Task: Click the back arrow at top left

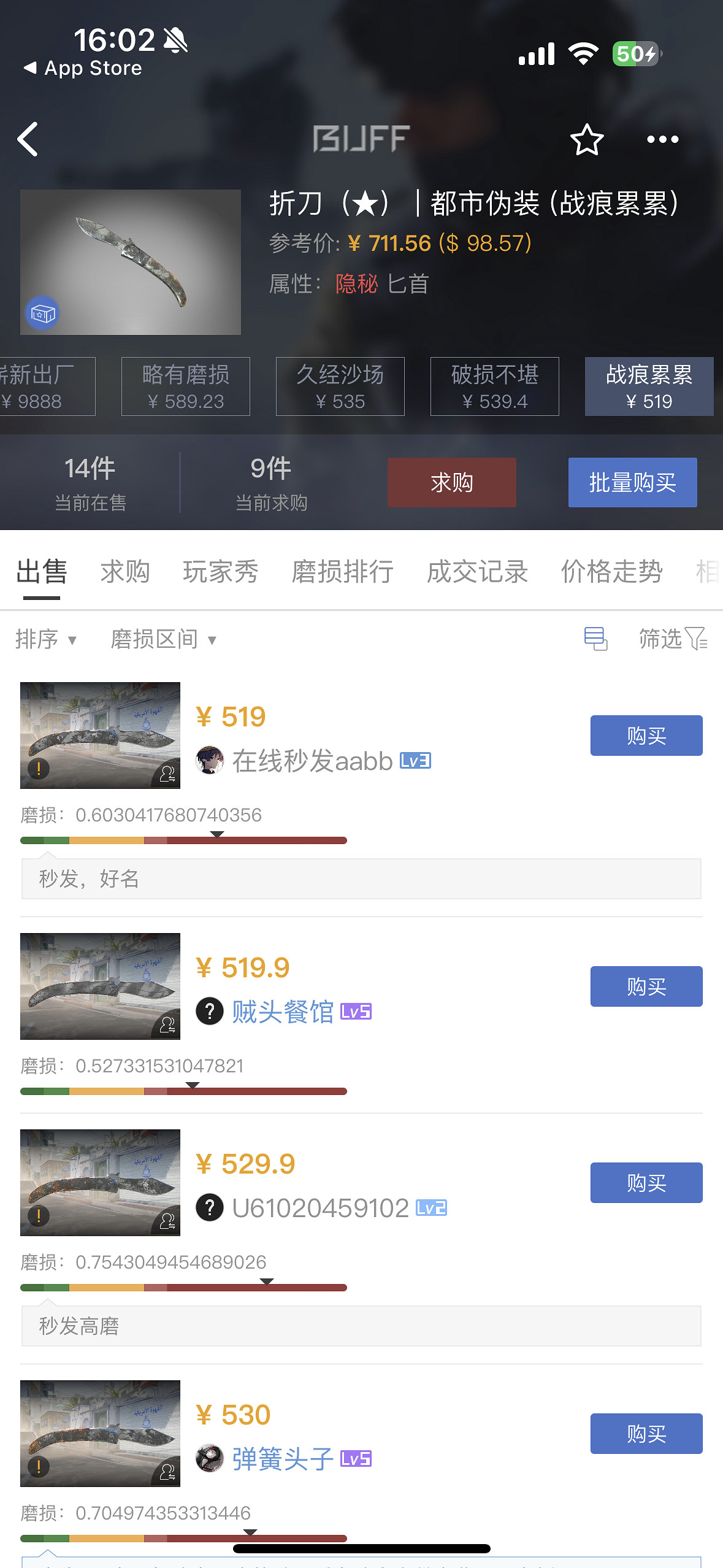Action: coord(28,140)
